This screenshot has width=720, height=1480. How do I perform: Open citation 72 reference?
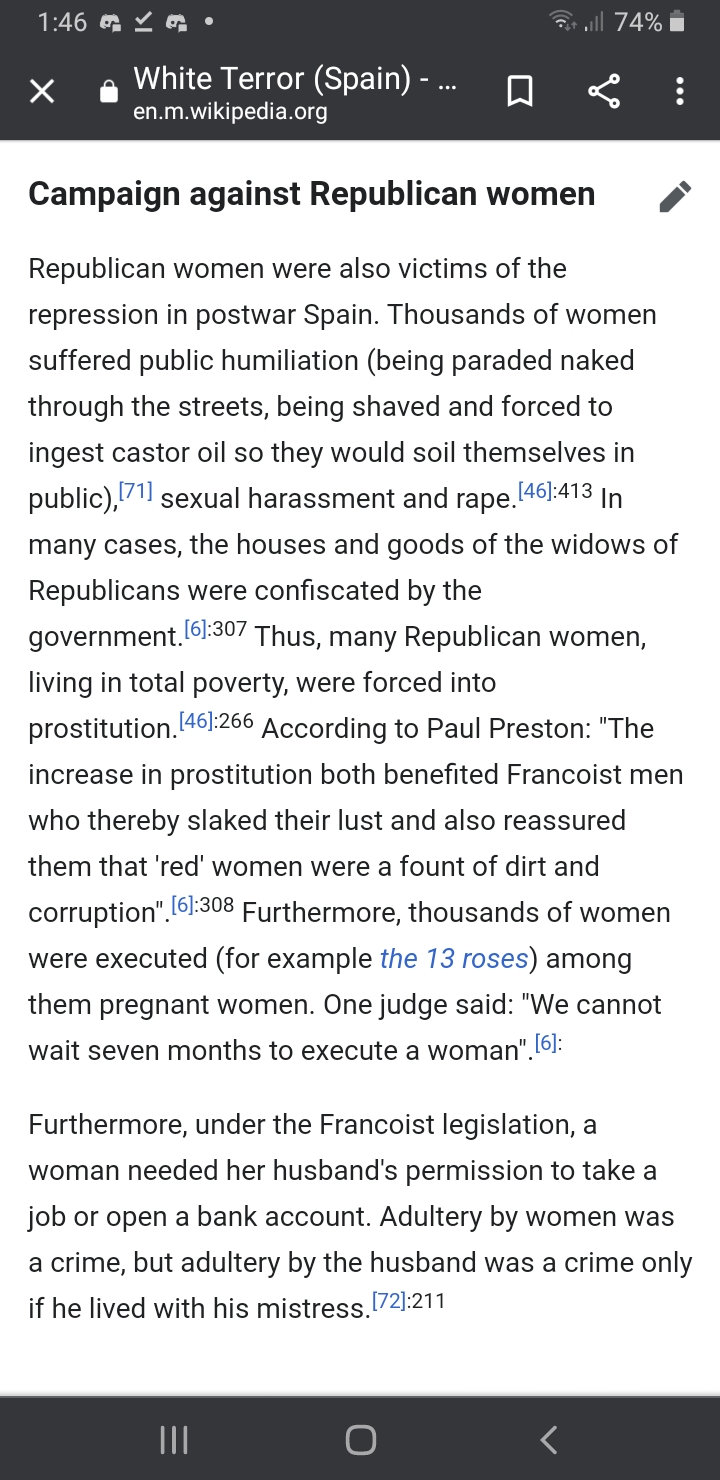388,1300
